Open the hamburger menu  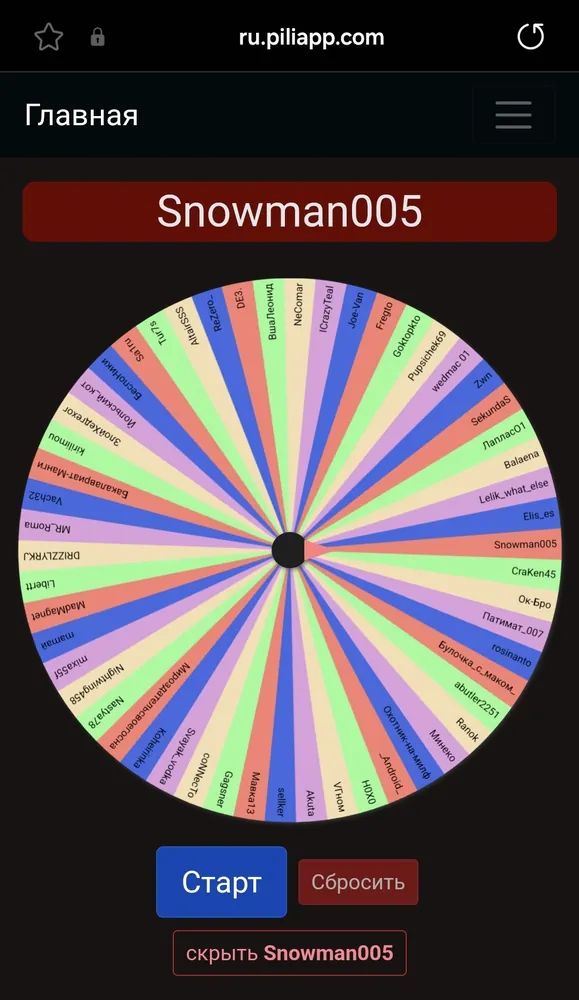tap(513, 115)
